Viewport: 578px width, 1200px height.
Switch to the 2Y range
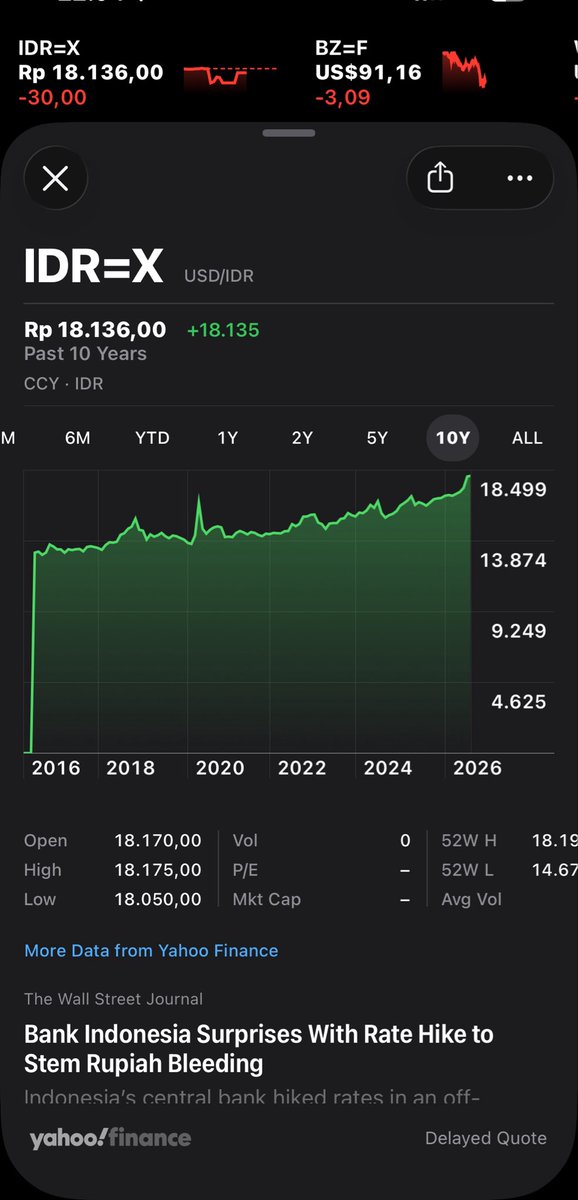click(x=302, y=438)
